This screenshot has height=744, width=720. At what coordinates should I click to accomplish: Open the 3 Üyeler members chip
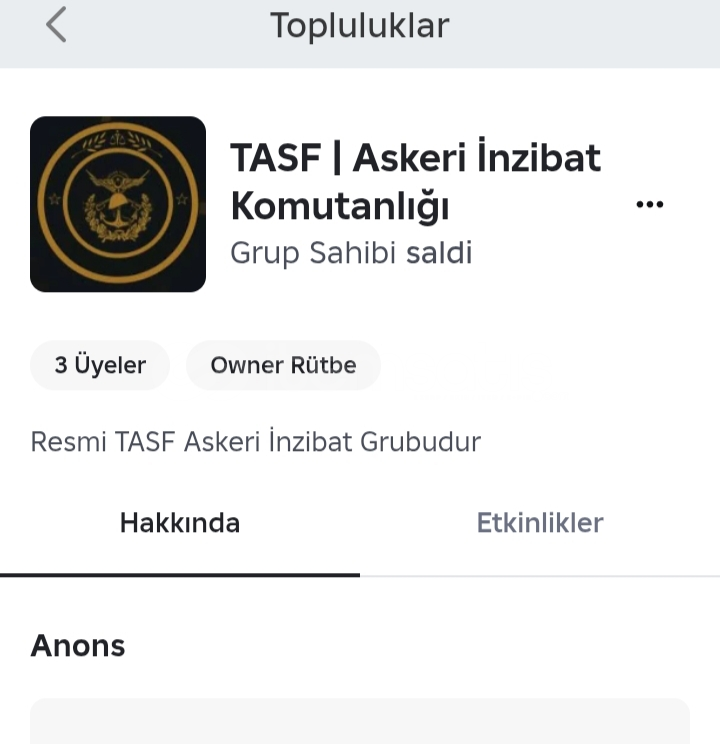point(100,365)
